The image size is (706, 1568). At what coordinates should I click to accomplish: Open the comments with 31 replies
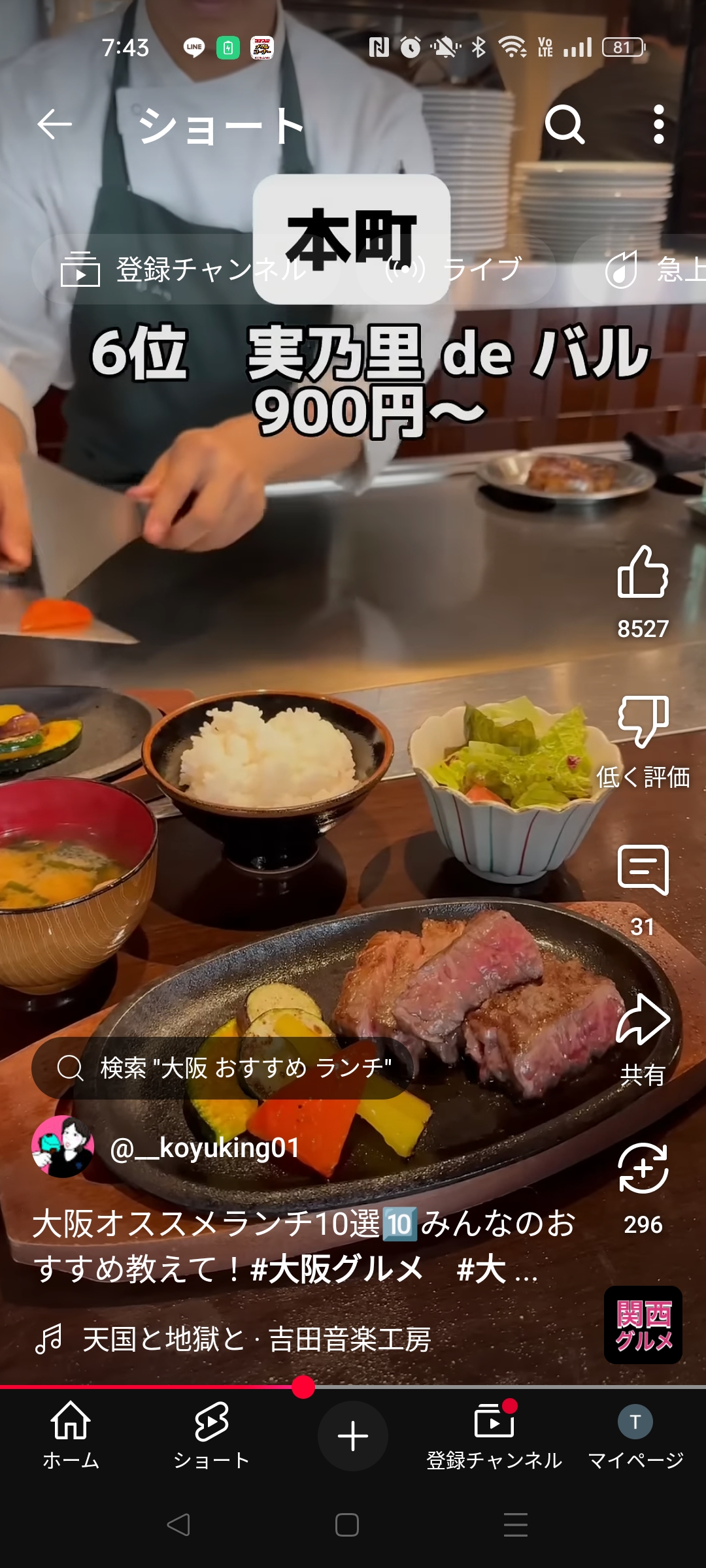(x=643, y=870)
